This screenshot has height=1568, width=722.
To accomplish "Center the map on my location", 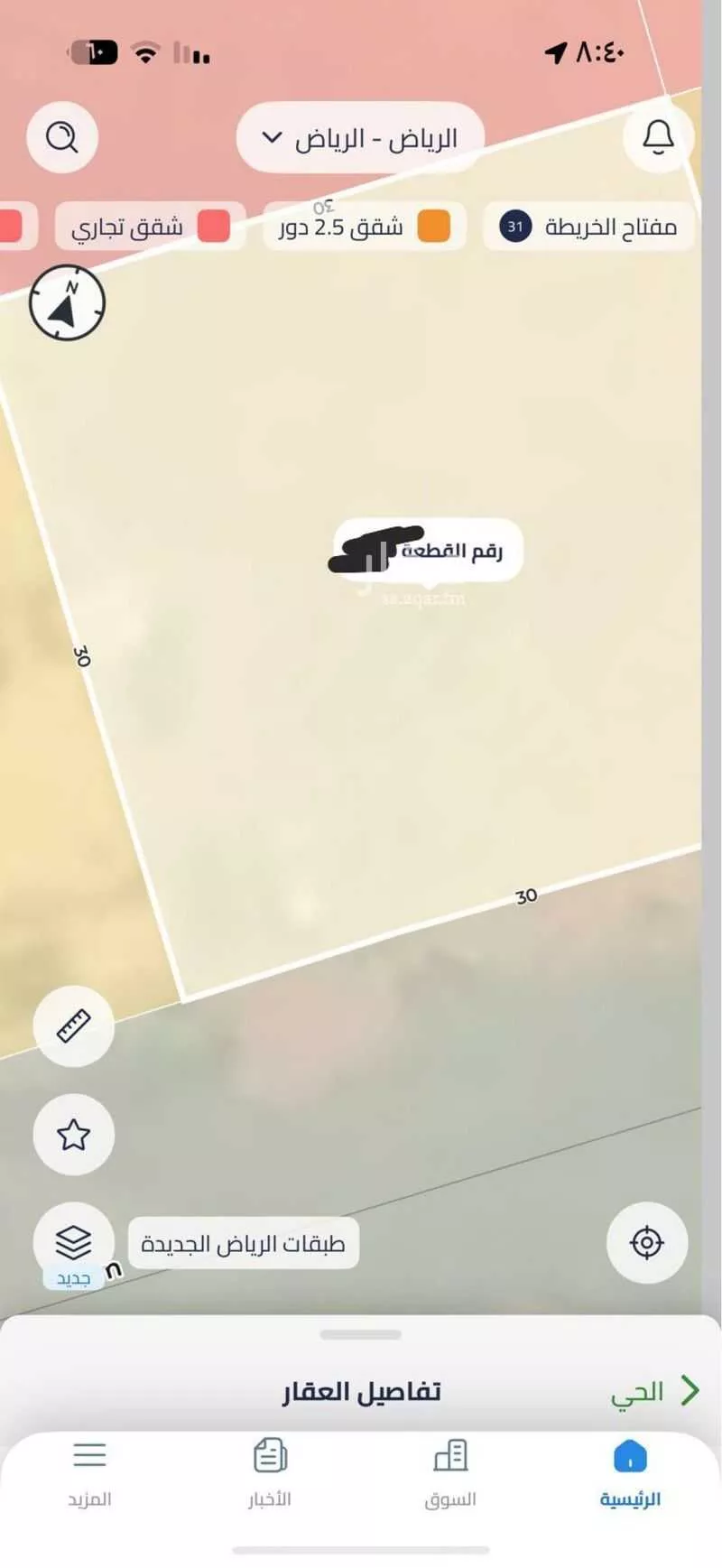I will point(647,1243).
